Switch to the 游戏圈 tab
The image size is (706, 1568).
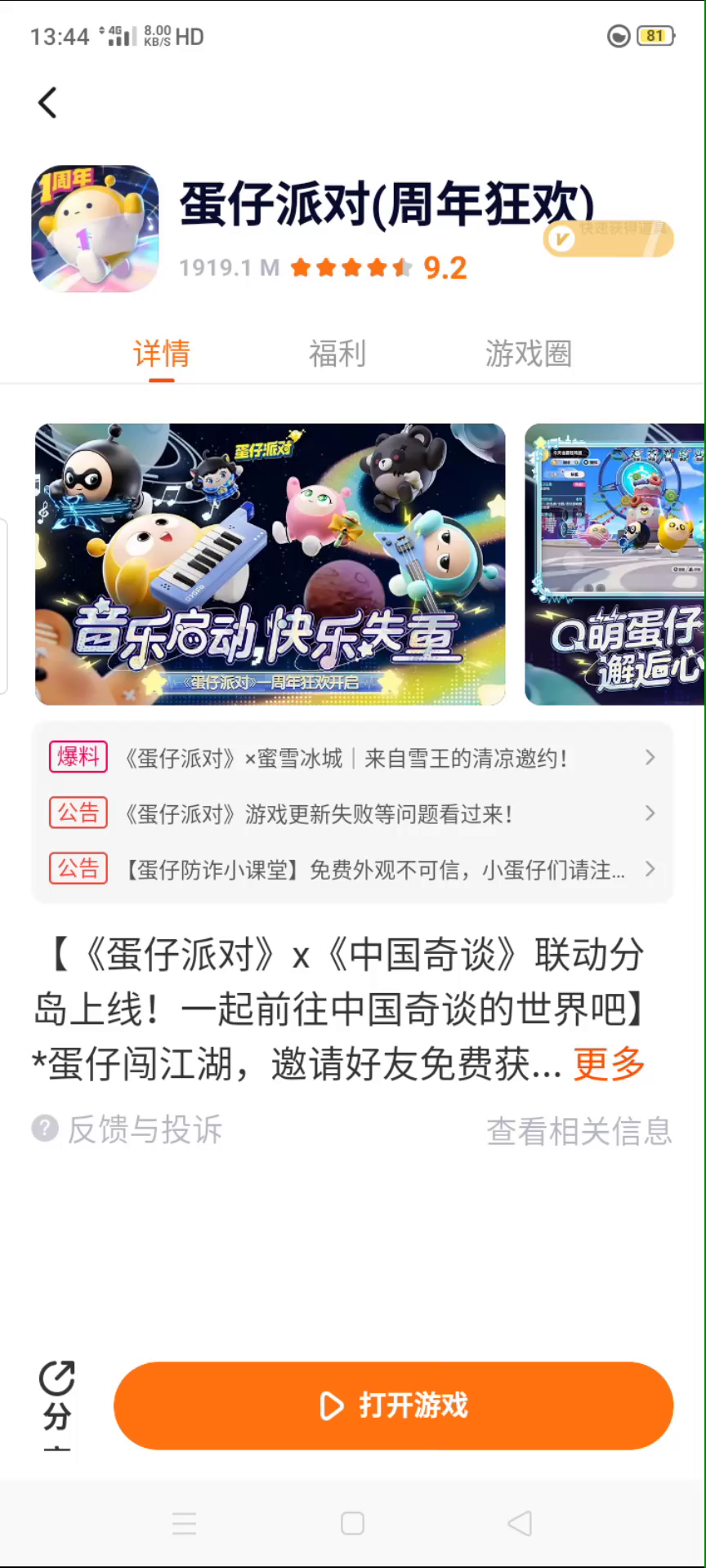click(528, 354)
